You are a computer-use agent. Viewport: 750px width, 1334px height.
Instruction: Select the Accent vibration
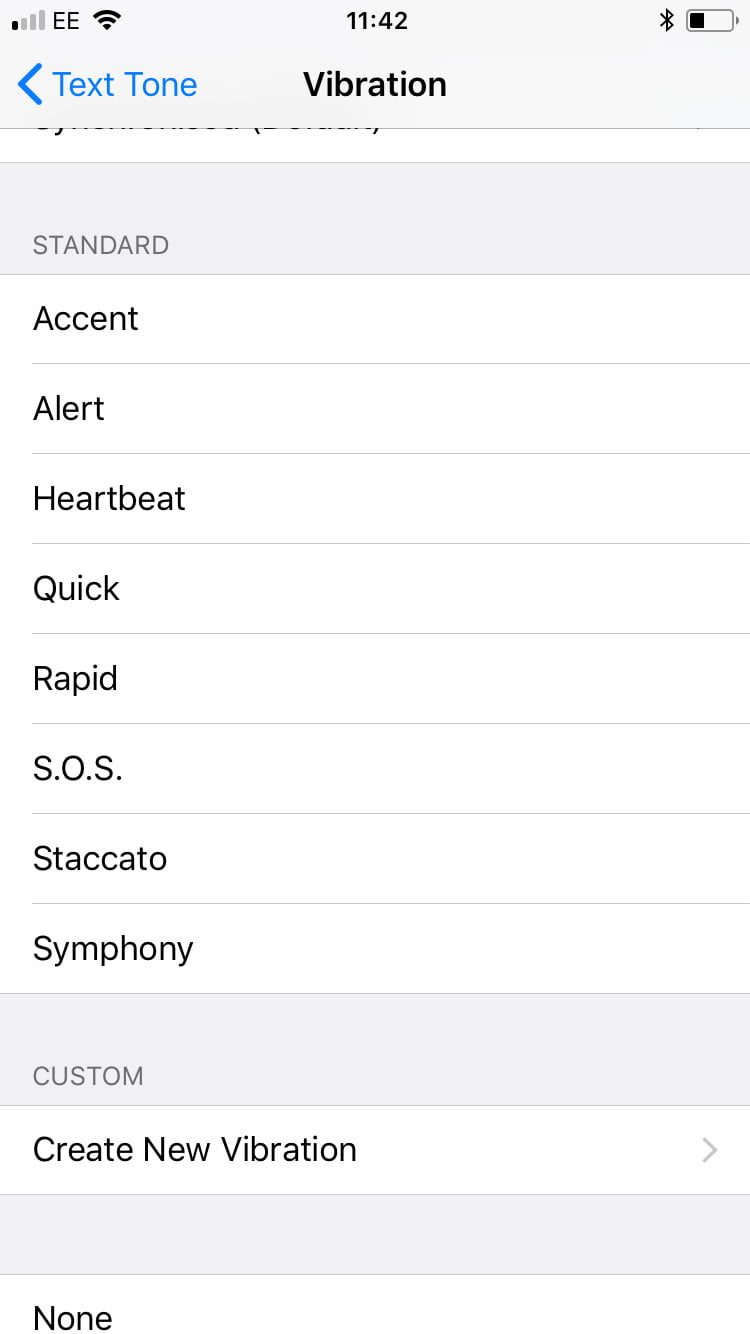(x=375, y=319)
